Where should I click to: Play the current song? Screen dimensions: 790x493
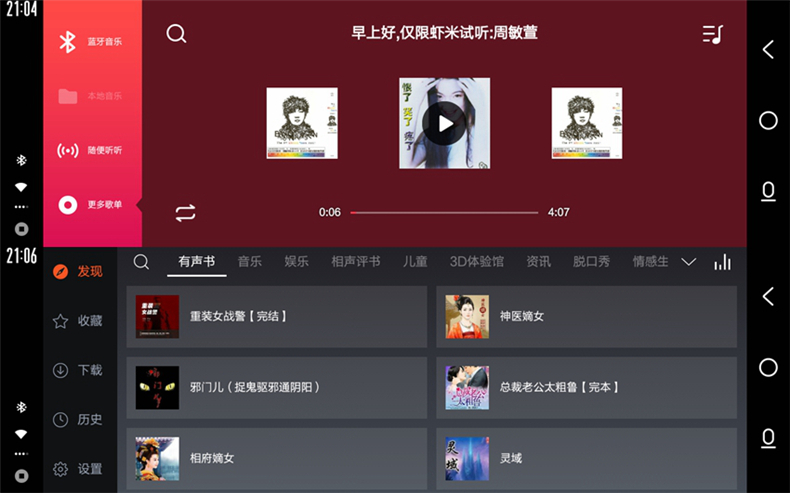444,123
